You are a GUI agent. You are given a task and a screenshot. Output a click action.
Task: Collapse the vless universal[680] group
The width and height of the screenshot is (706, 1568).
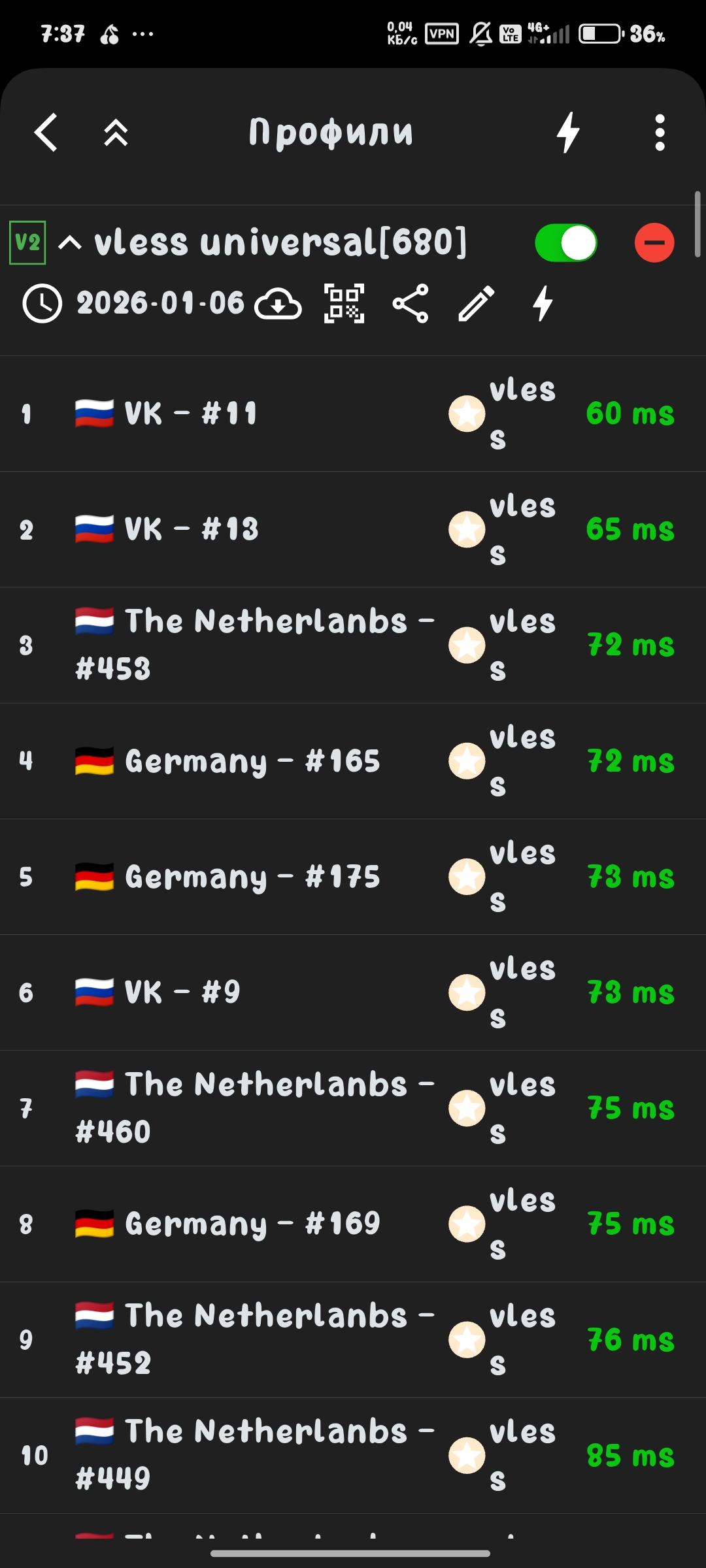[x=70, y=244]
